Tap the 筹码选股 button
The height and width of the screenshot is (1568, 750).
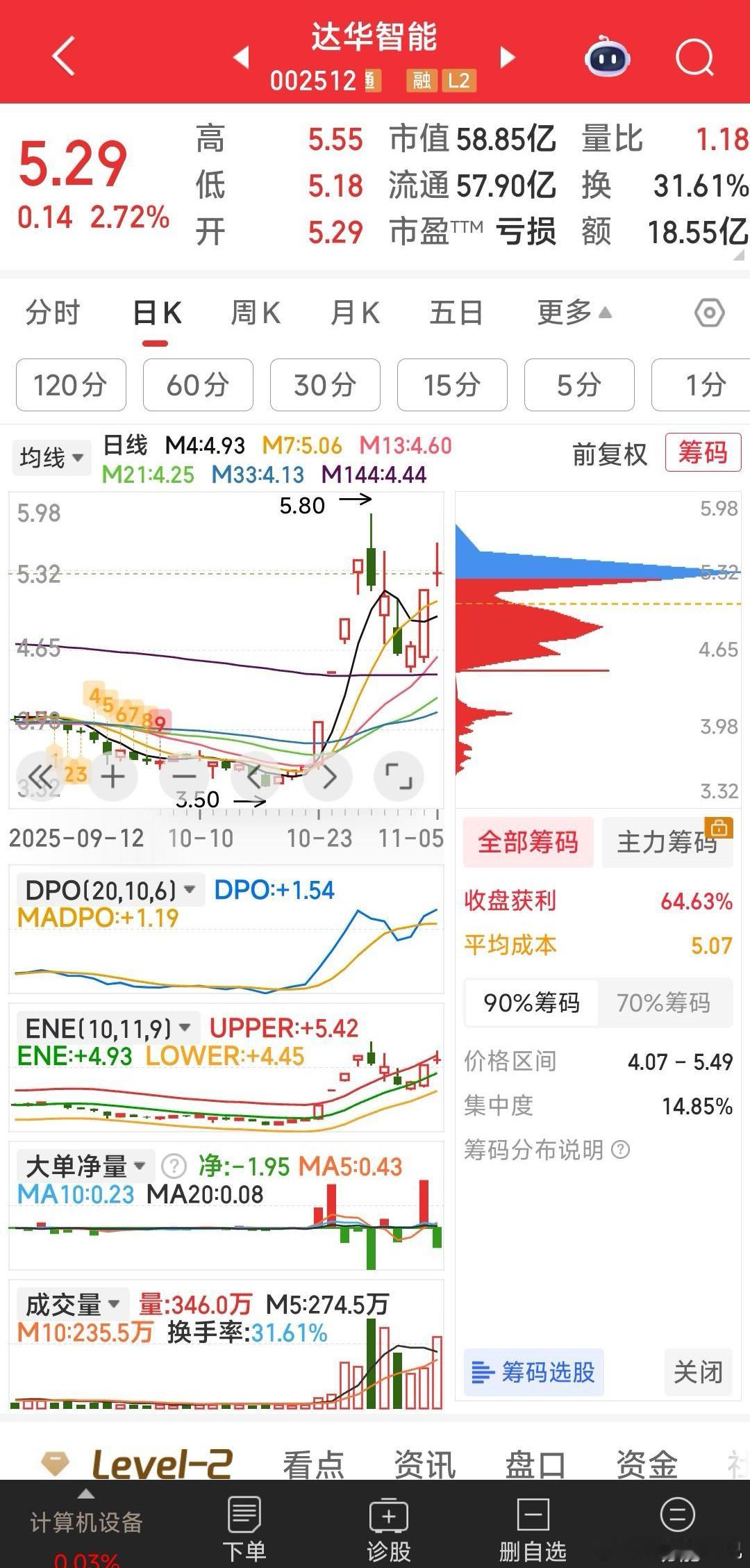point(533,1371)
